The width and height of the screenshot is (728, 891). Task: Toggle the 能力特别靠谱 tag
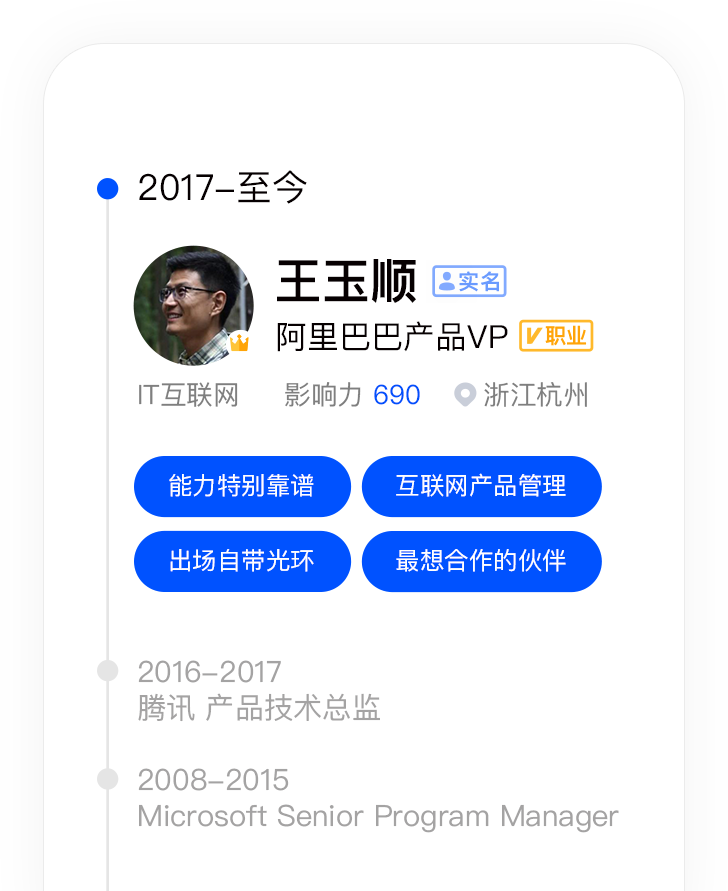[x=242, y=486]
